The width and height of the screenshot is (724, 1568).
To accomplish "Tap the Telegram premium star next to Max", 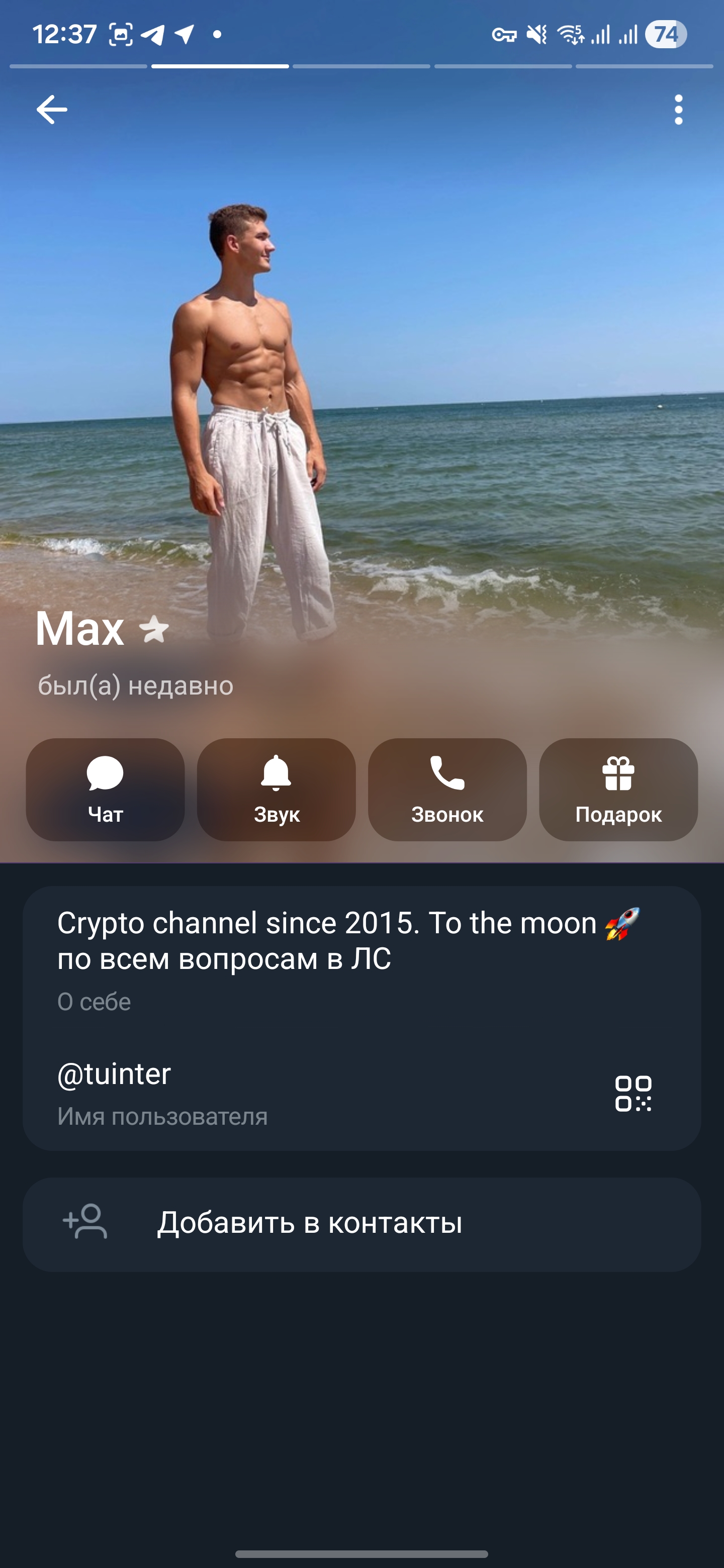I will [x=155, y=631].
